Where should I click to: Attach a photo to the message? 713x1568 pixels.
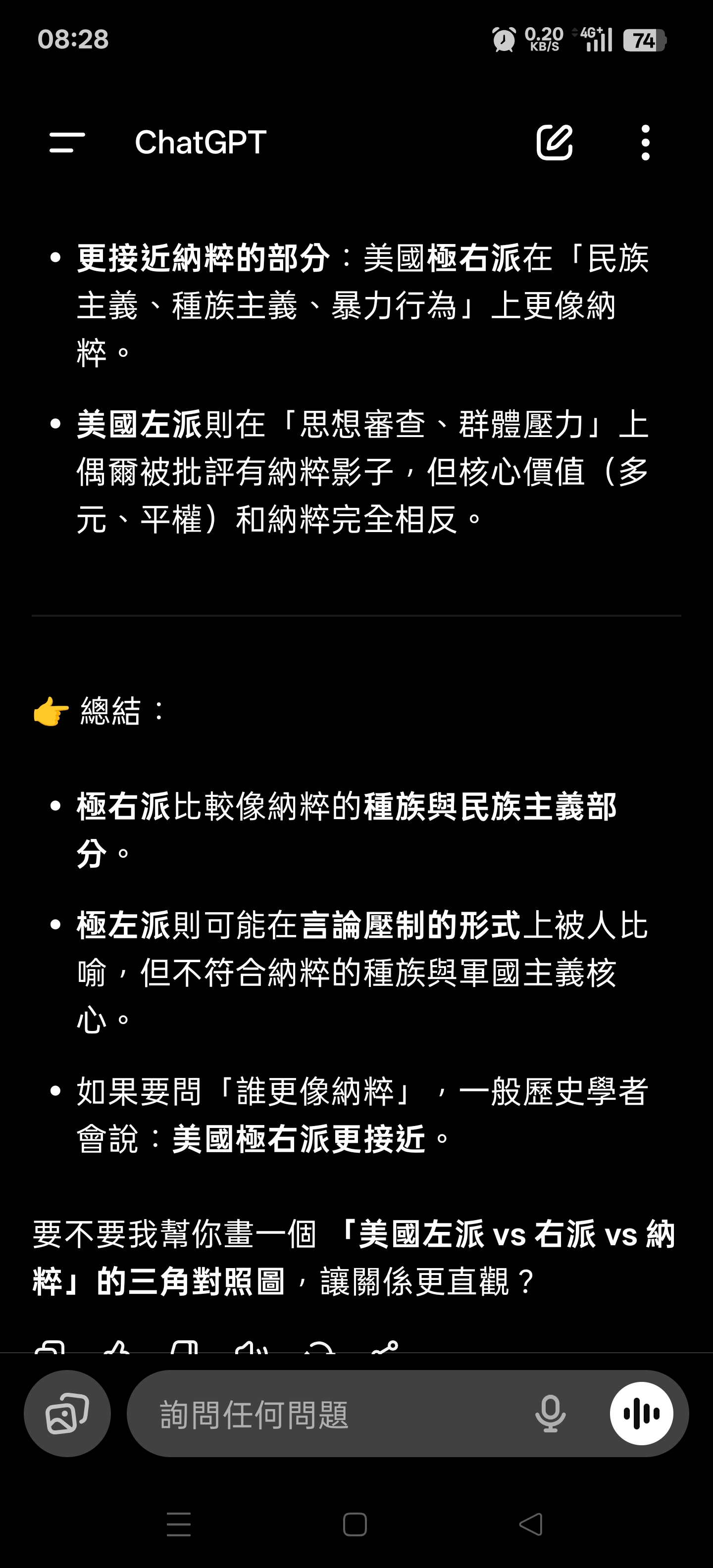pyautogui.click(x=67, y=1414)
